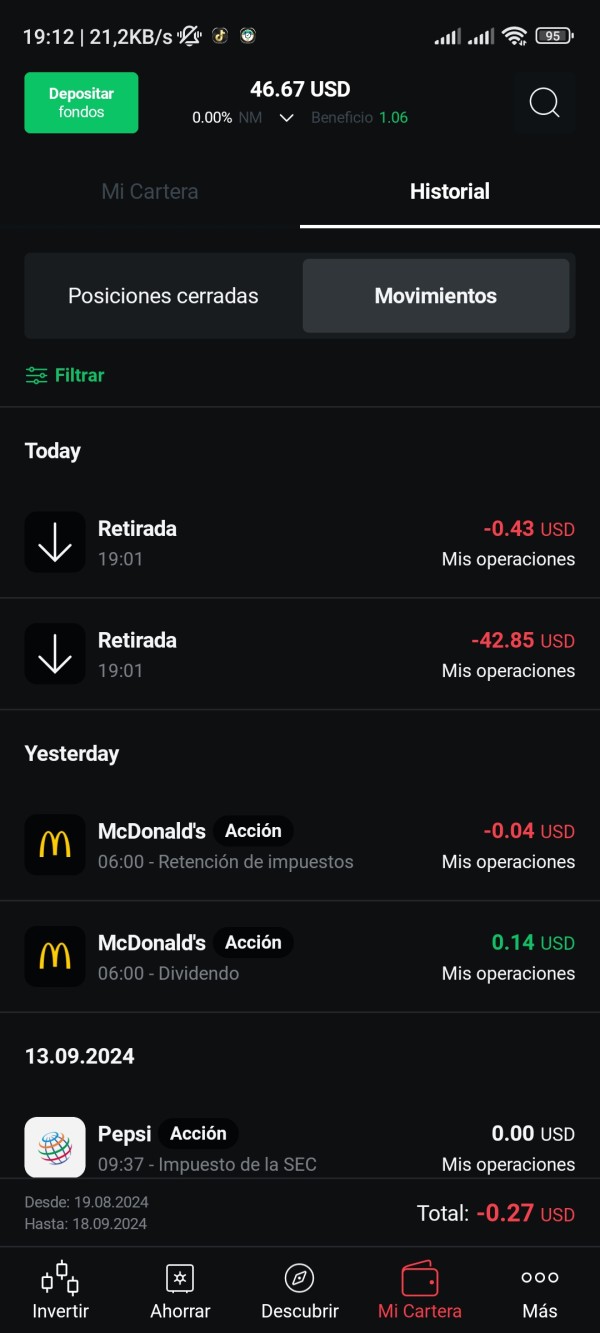600x1333 pixels.
Task: View McDonald's Retención de impuestos entry
Action: pyautogui.click(x=300, y=845)
